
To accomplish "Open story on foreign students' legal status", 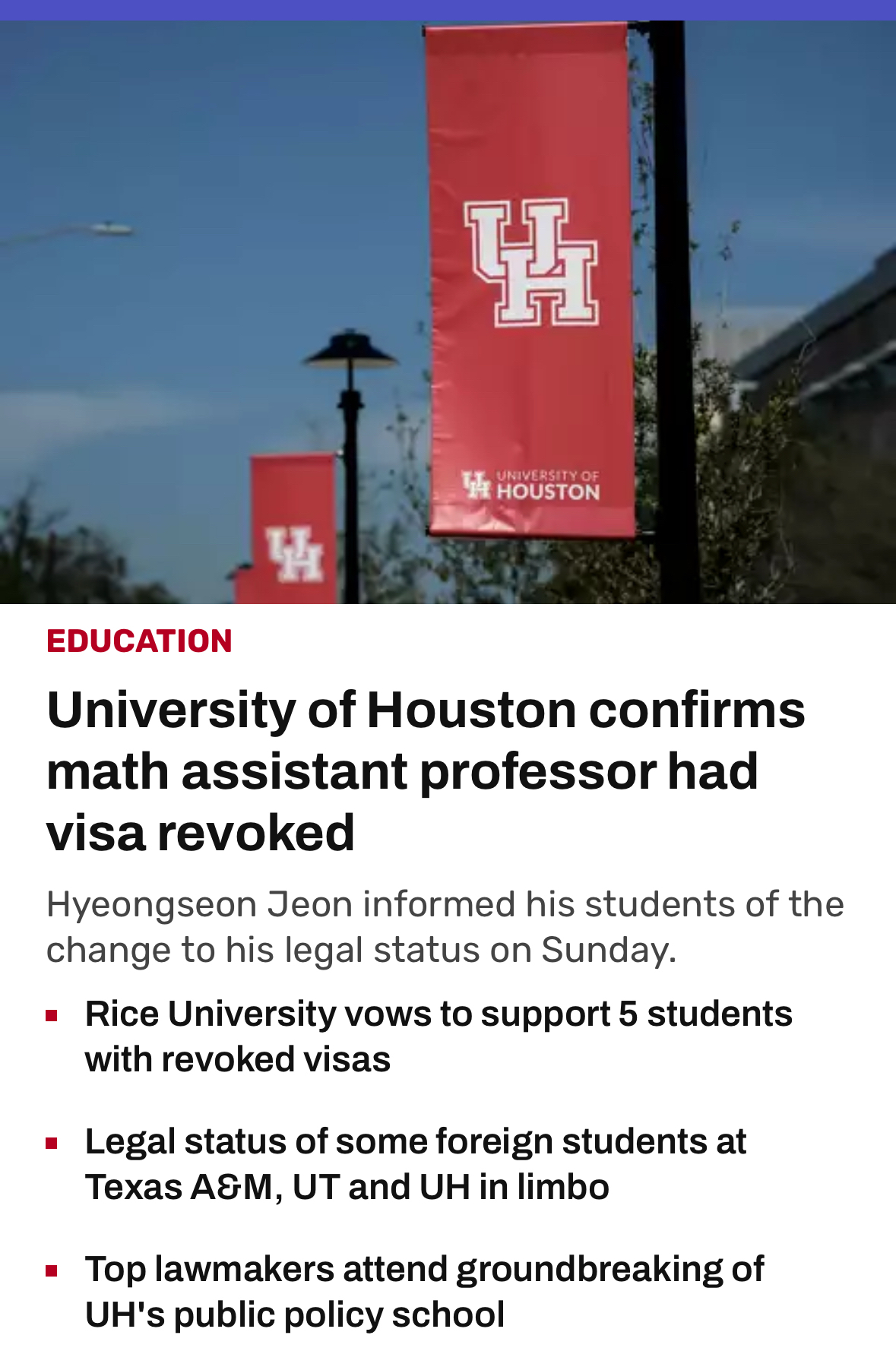I will (416, 1164).
